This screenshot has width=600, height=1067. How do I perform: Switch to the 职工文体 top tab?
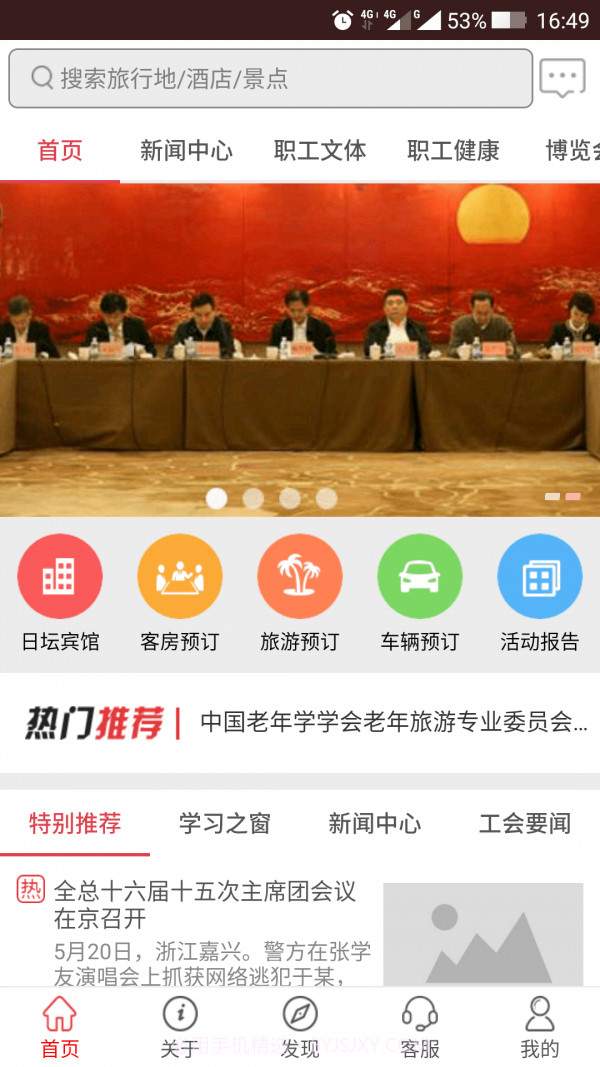[x=320, y=151]
